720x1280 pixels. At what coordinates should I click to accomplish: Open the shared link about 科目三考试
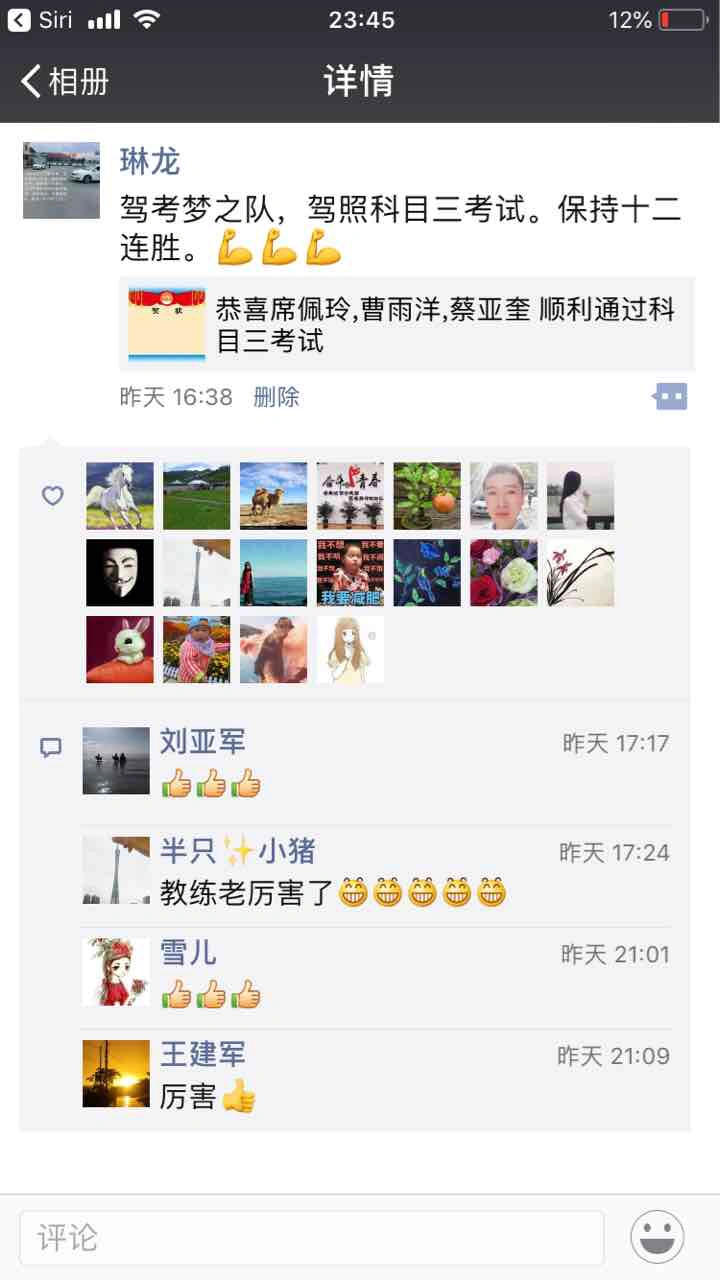pos(407,324)
